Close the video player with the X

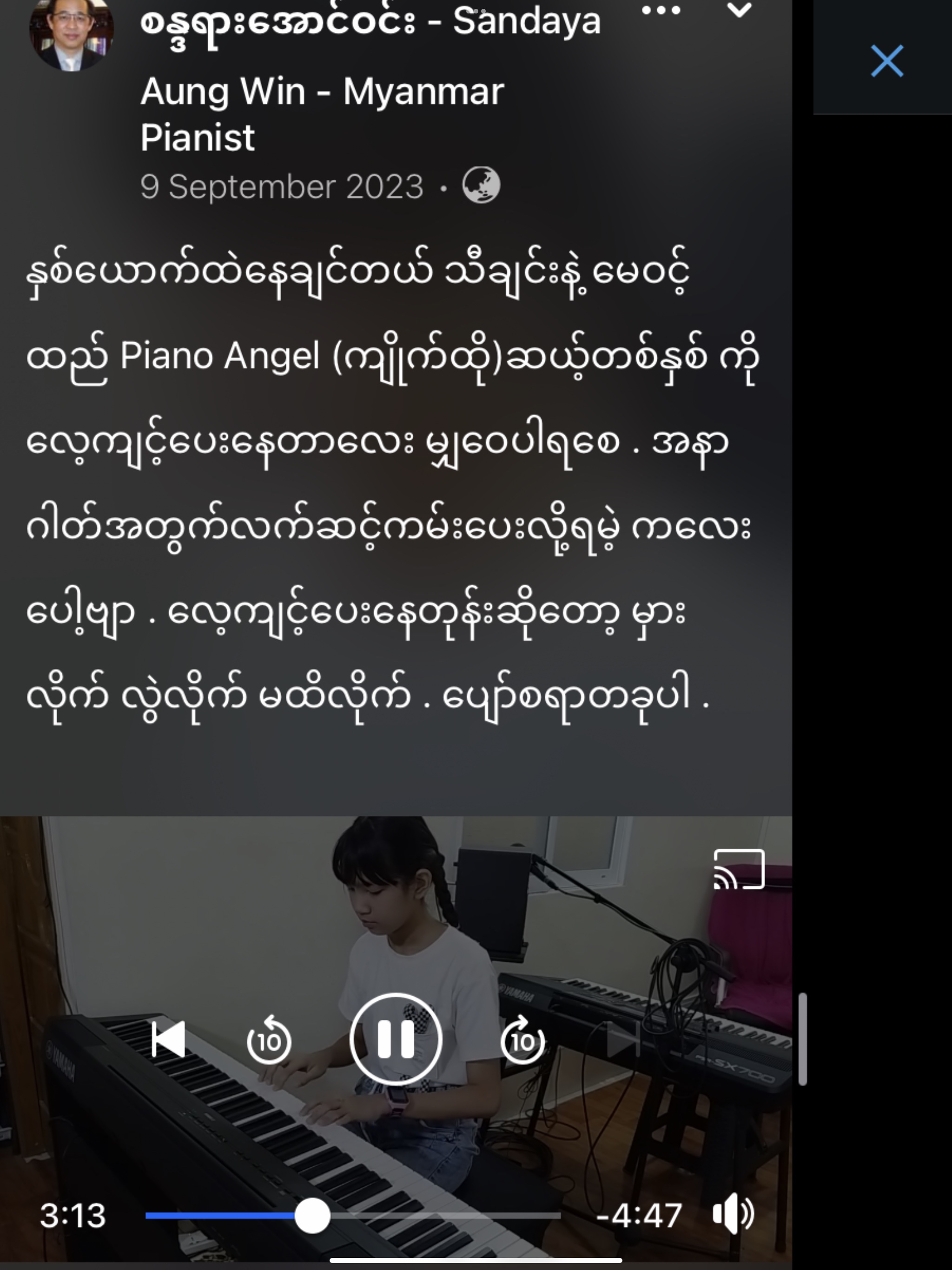tap(887, 61)
